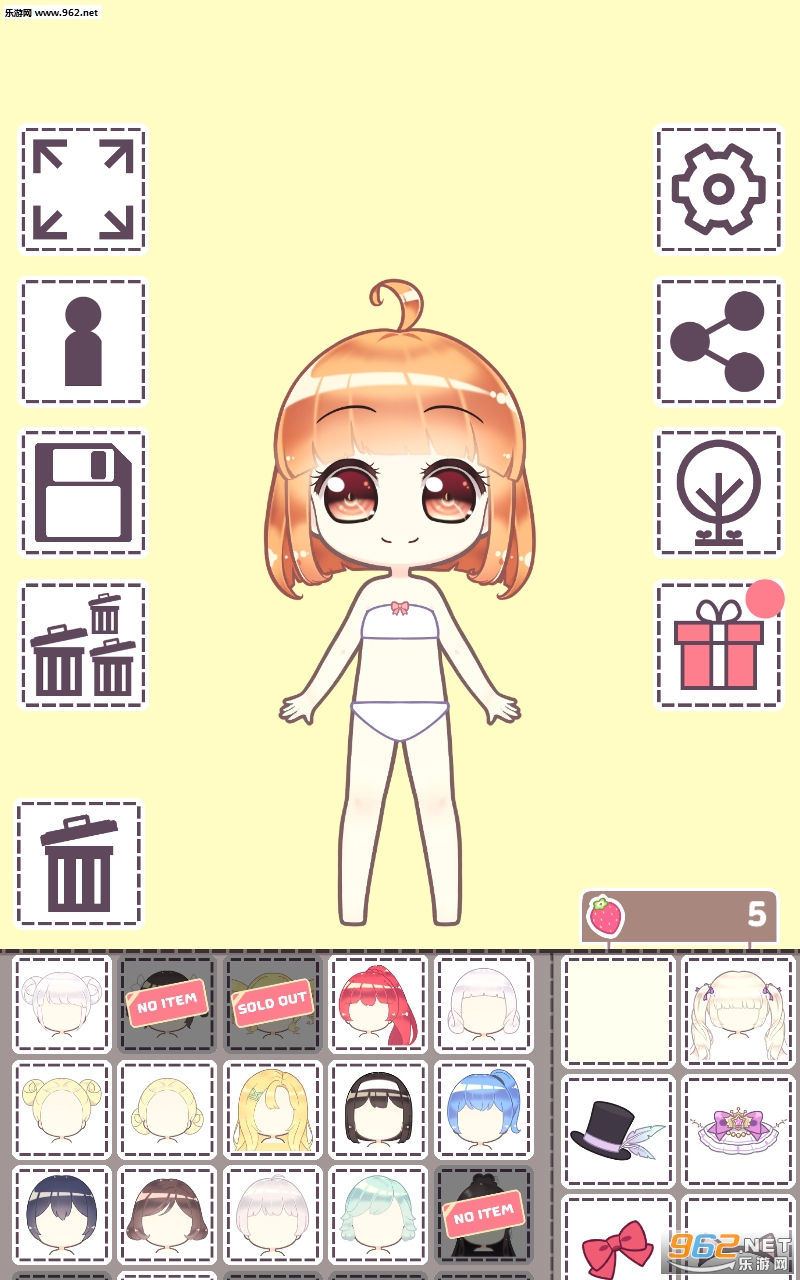
Task: Open the red gift box
Action: coord(718,645)
